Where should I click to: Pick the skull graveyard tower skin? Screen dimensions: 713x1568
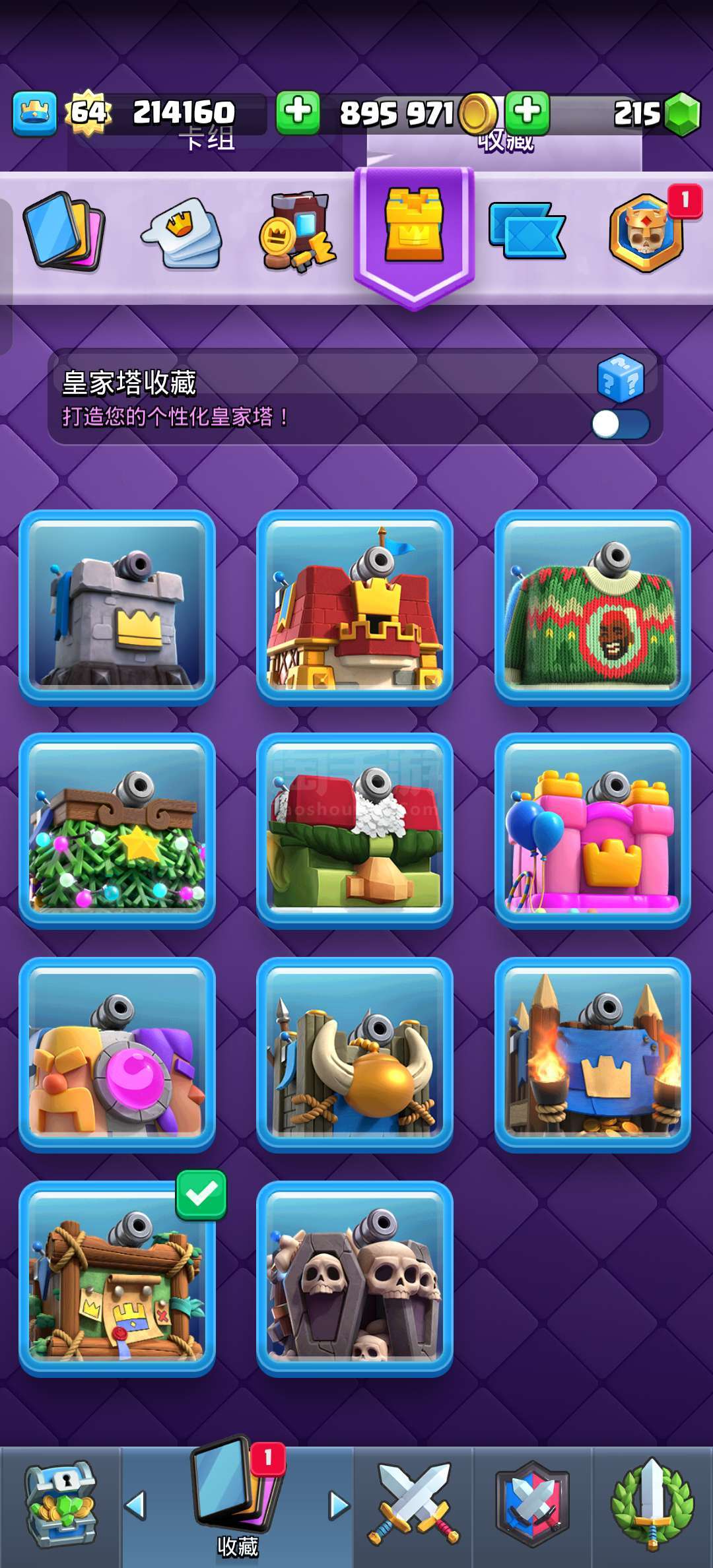(355, 1278)
